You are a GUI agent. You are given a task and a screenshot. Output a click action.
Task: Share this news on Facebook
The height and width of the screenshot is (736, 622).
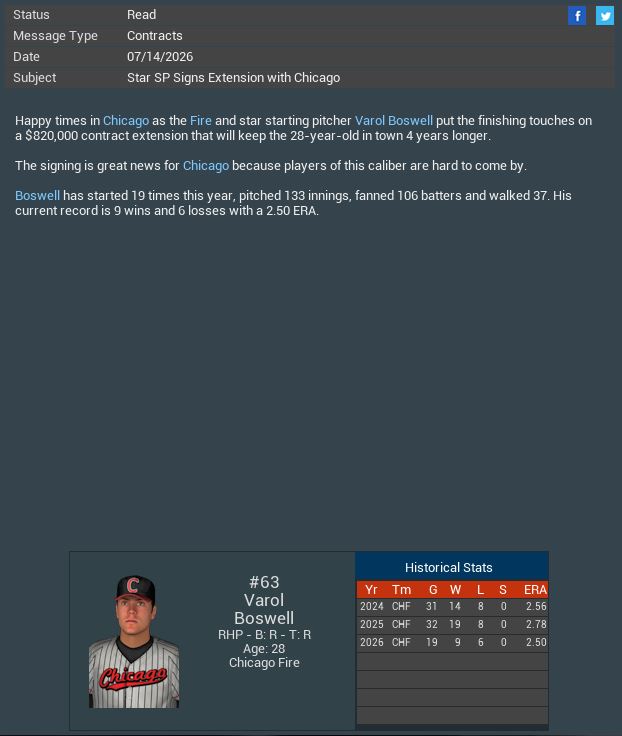[x=577, y=15]
